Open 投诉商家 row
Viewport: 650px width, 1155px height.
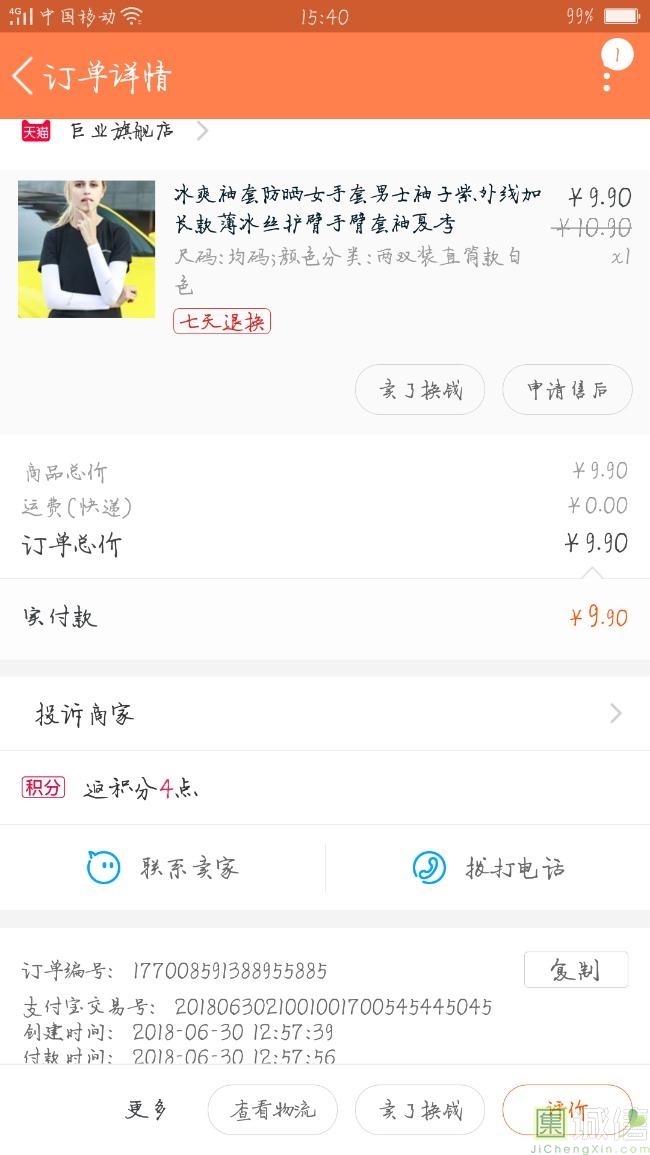coord(325,714)
